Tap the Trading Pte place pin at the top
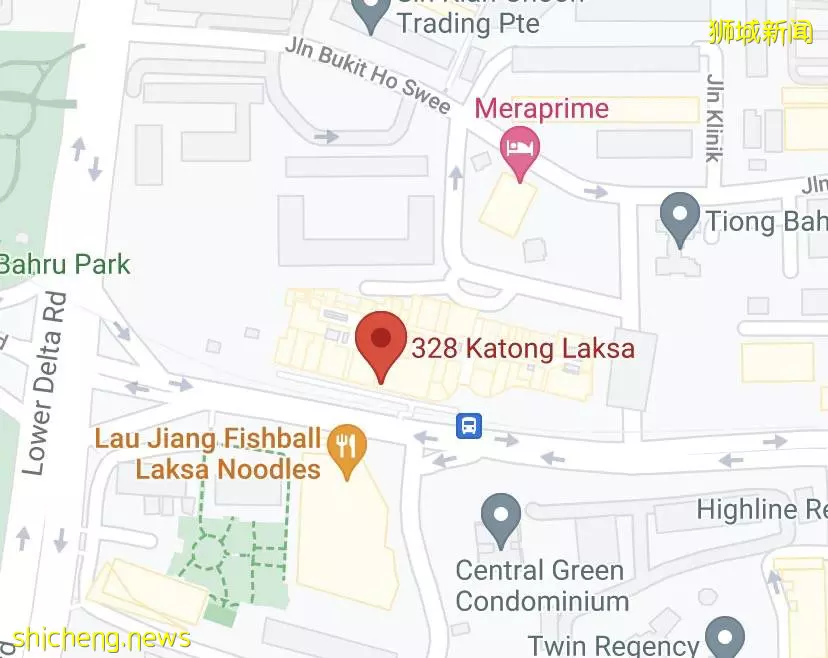This screenshot has height=658, width=828. tap(375, 13)
